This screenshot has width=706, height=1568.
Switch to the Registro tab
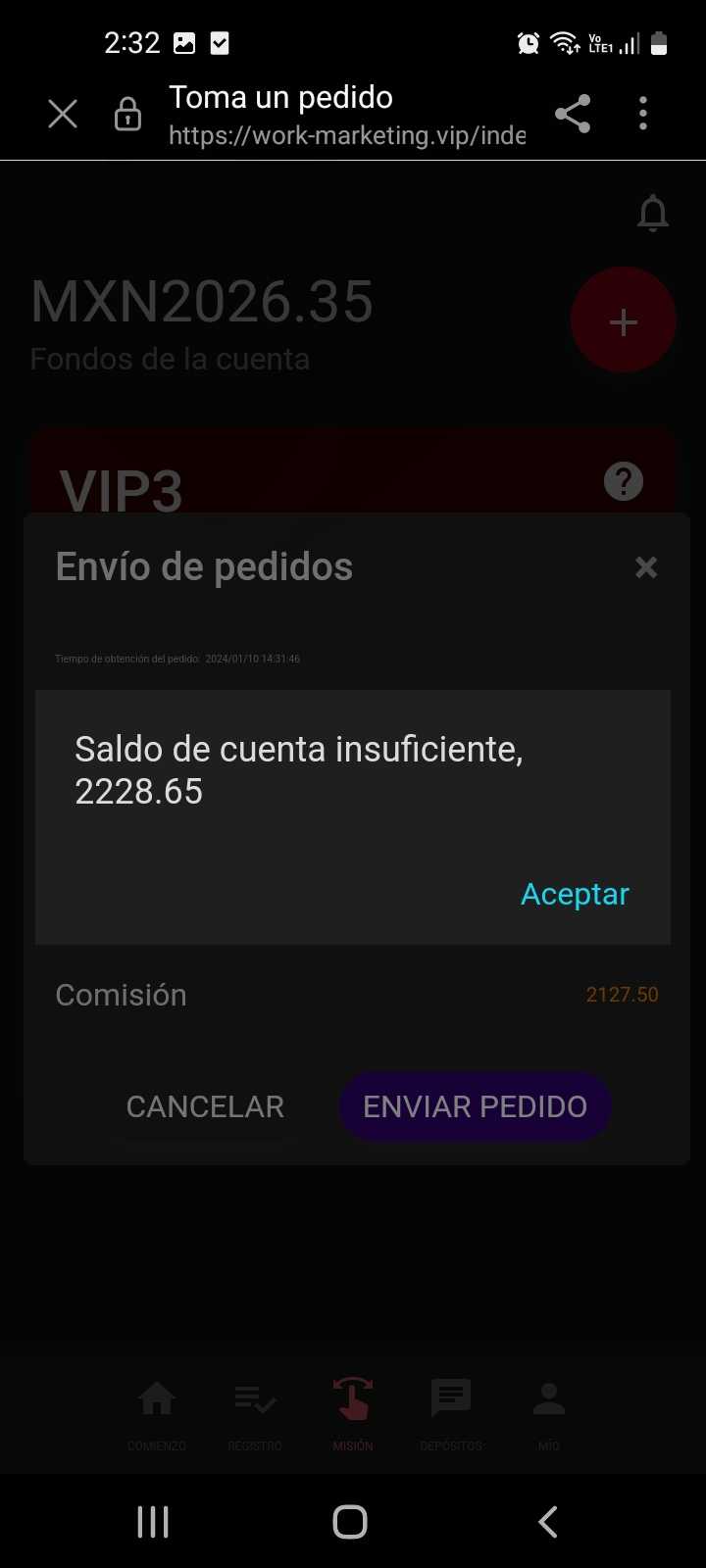[255, 1414]
